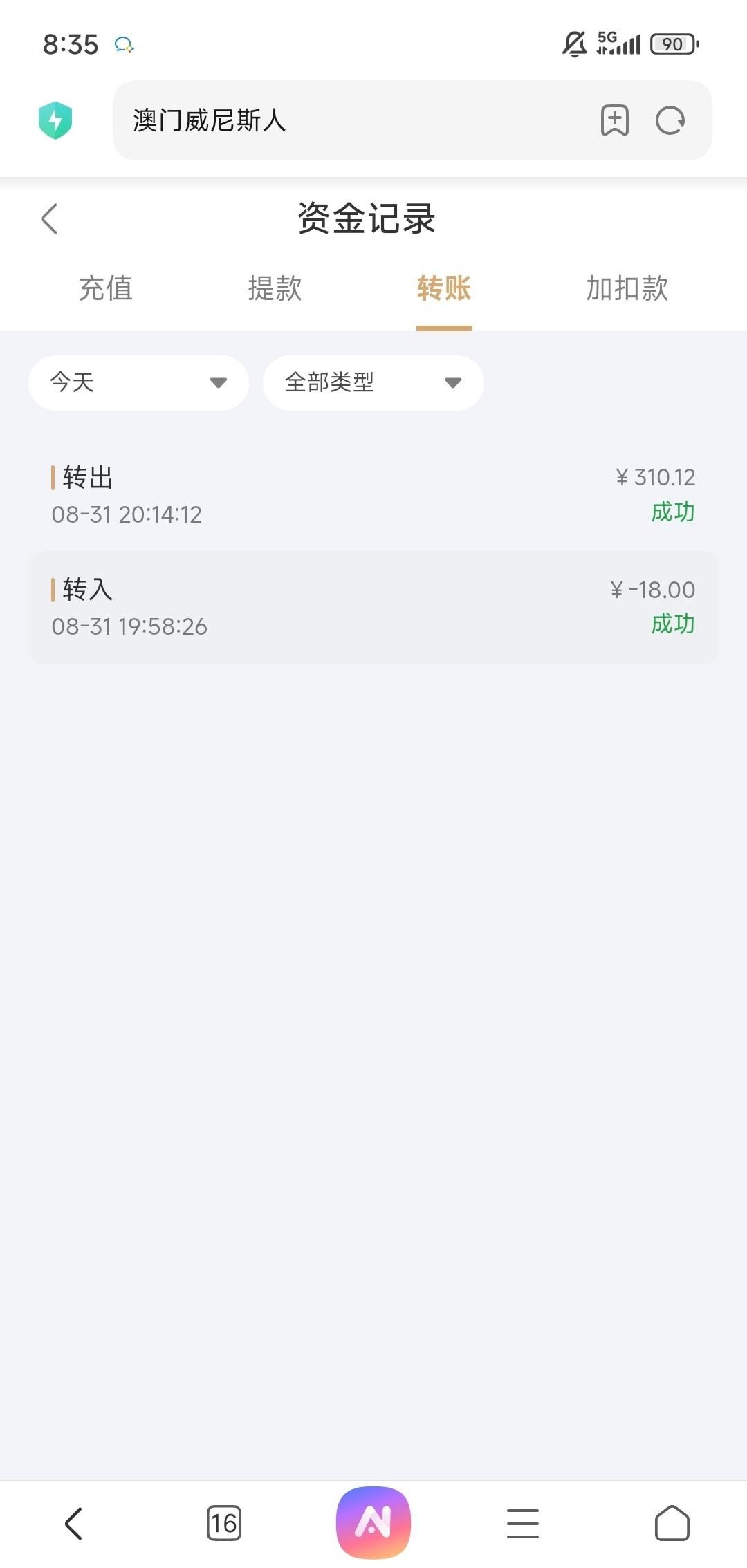Open the browser security shield
Viewport: 747px width, 1568px height.
tap(55, 120)
